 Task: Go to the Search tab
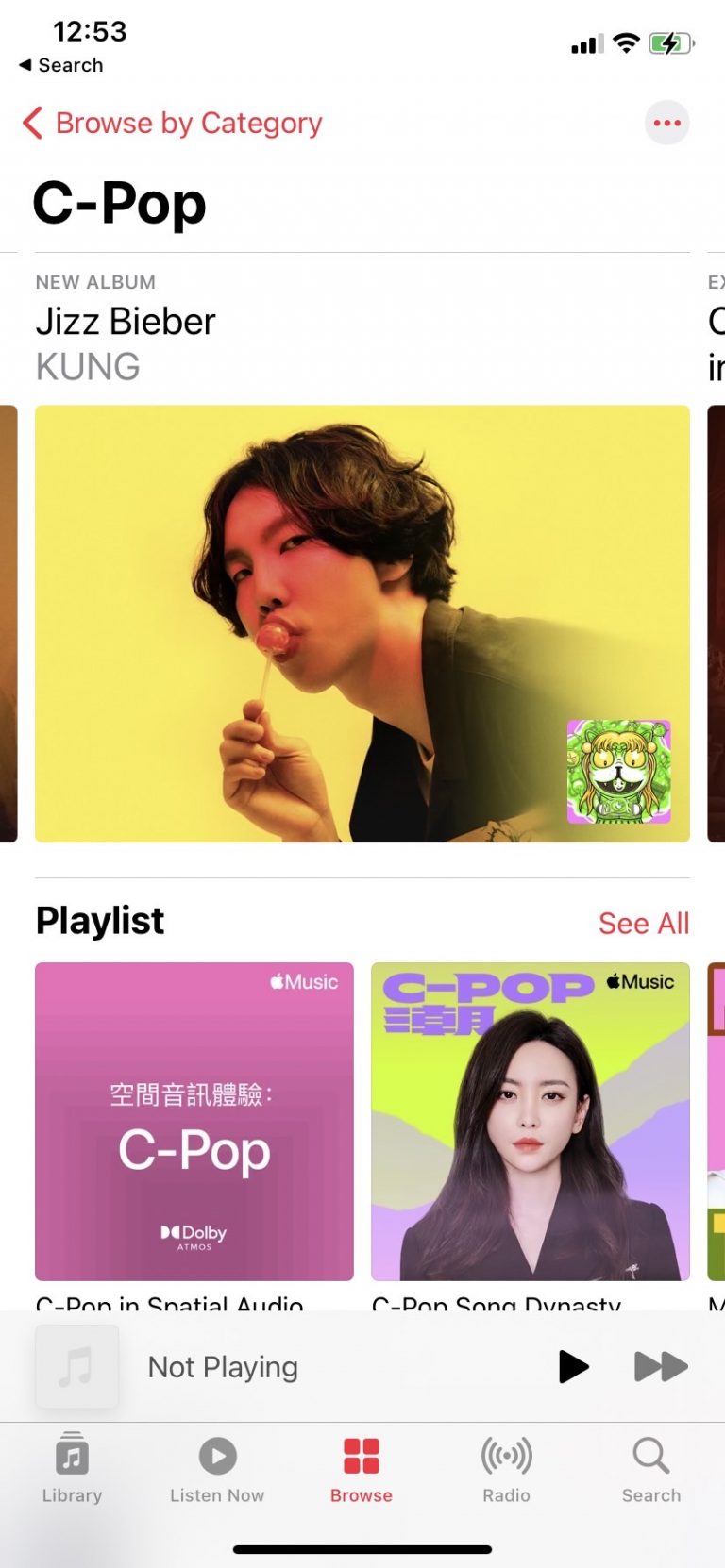tap(651, 1468)
